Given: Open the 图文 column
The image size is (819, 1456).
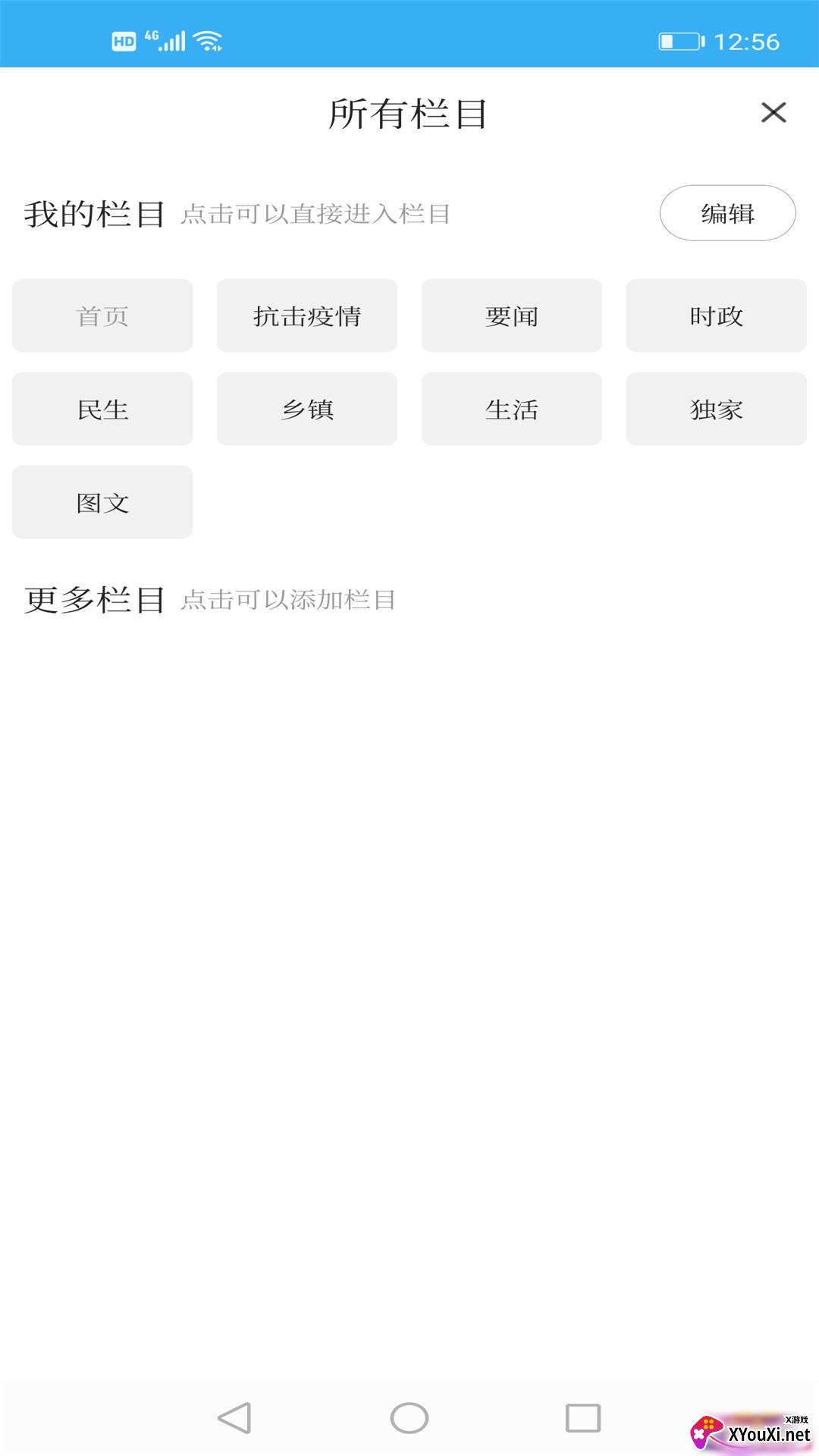Looking at the screenshot, I should [102, 502].
